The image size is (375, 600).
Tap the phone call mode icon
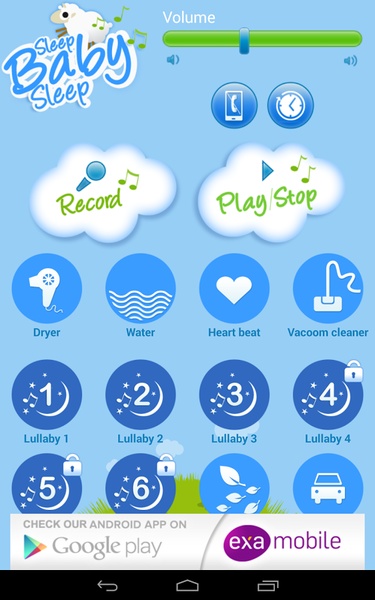(234, 105)
